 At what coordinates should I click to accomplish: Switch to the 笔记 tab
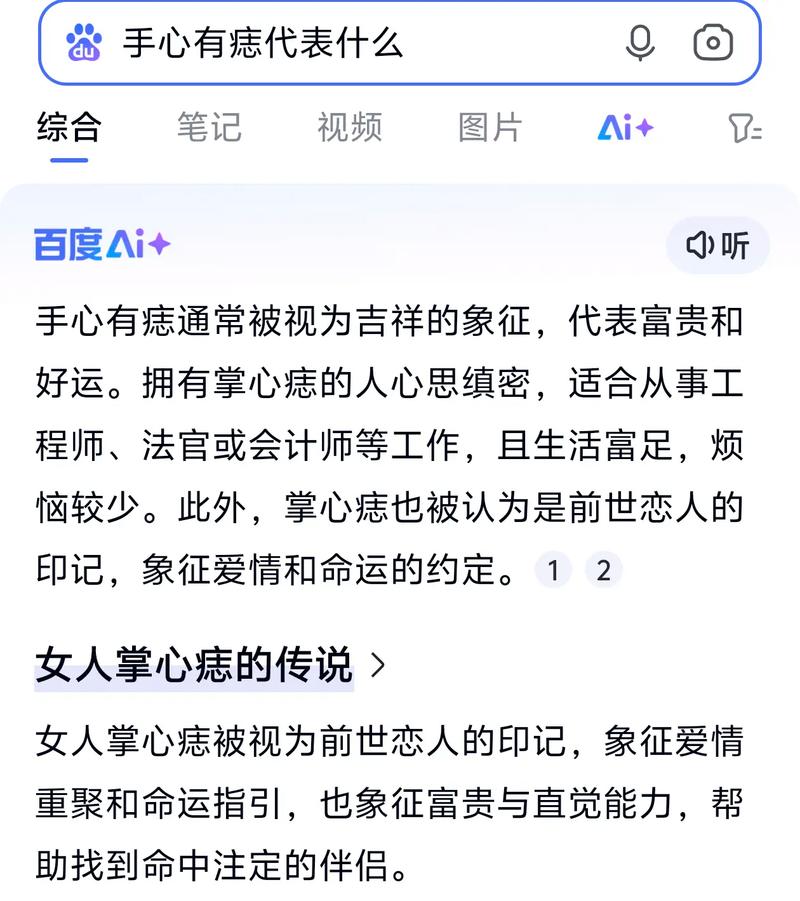(x=209, y=127)
